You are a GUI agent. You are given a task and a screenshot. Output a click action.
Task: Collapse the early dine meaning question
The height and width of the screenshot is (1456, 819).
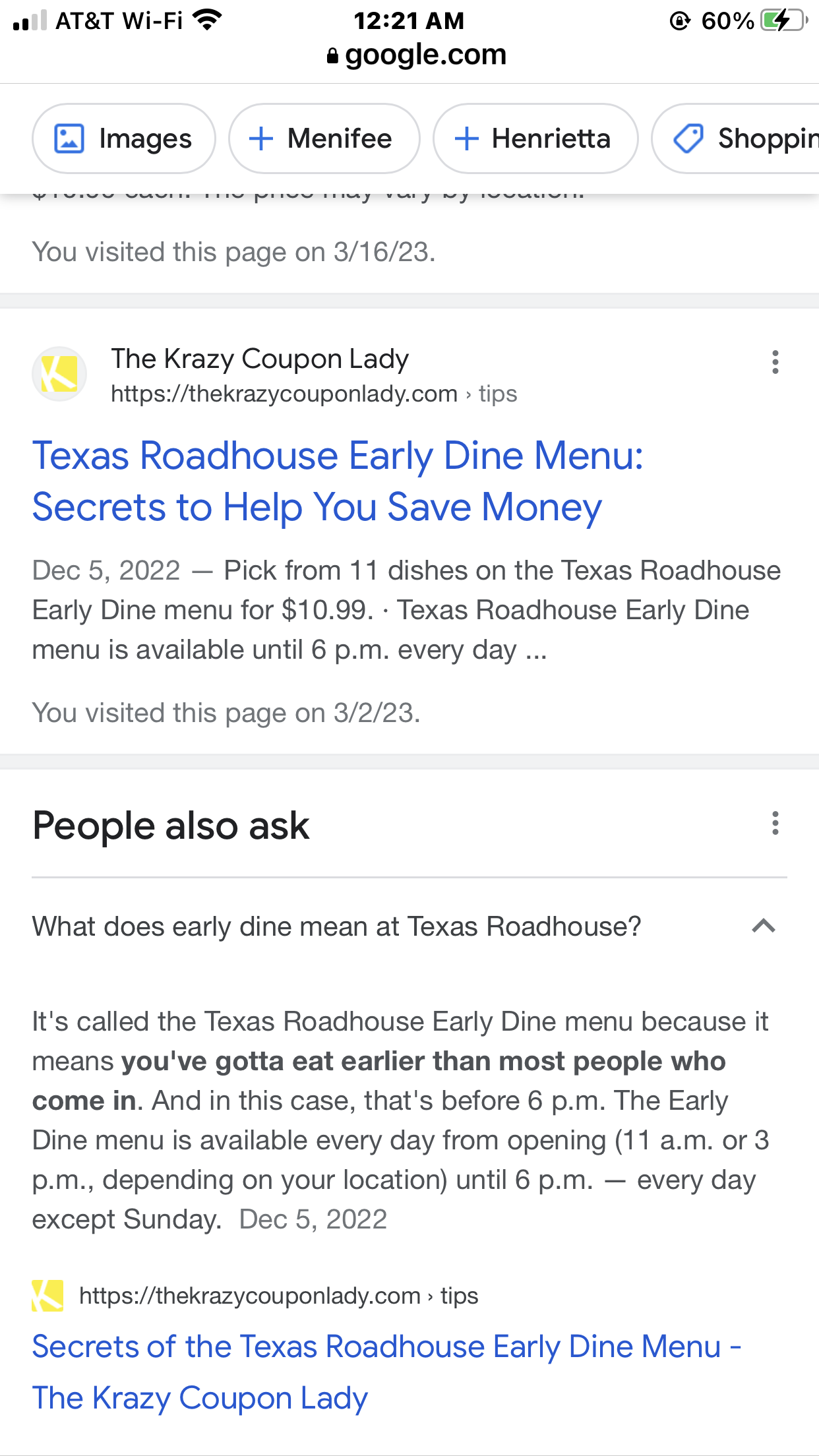763,926
